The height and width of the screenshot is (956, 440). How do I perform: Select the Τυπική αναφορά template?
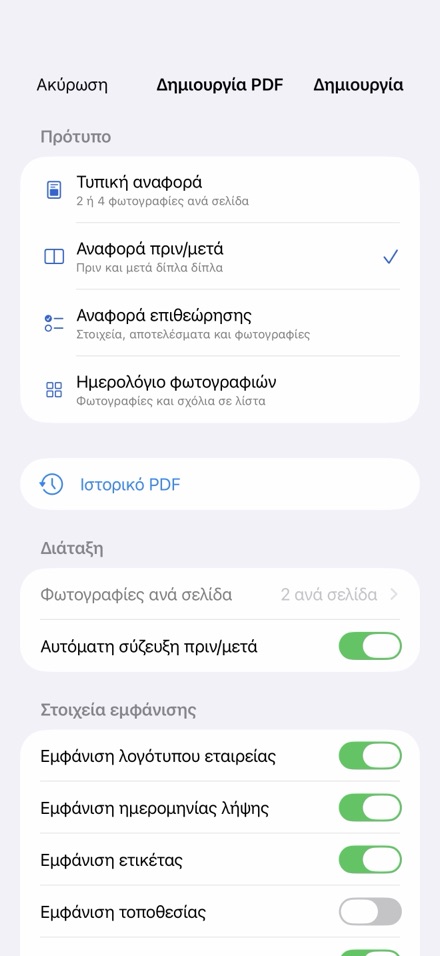point(220,190)
